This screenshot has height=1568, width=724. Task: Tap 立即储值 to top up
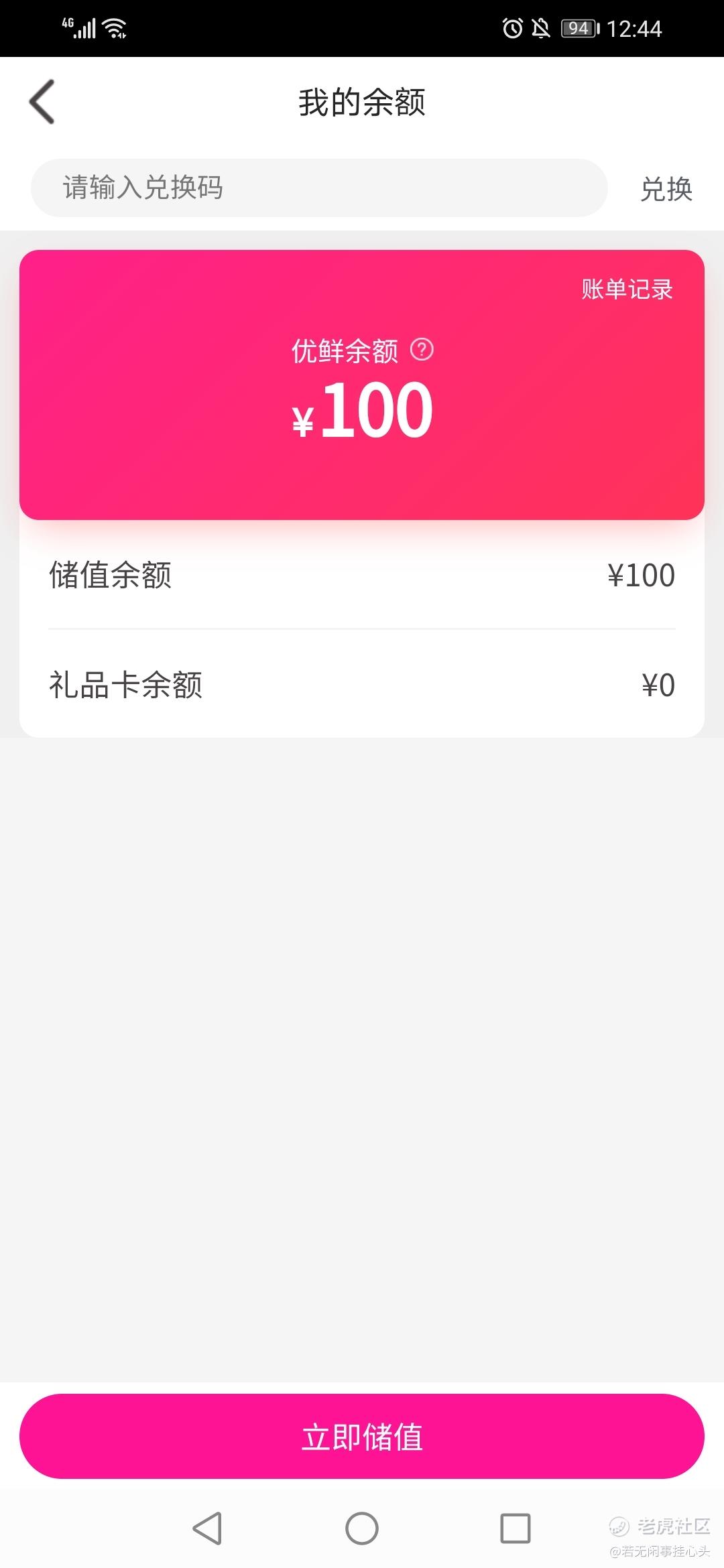(362, 1437)
